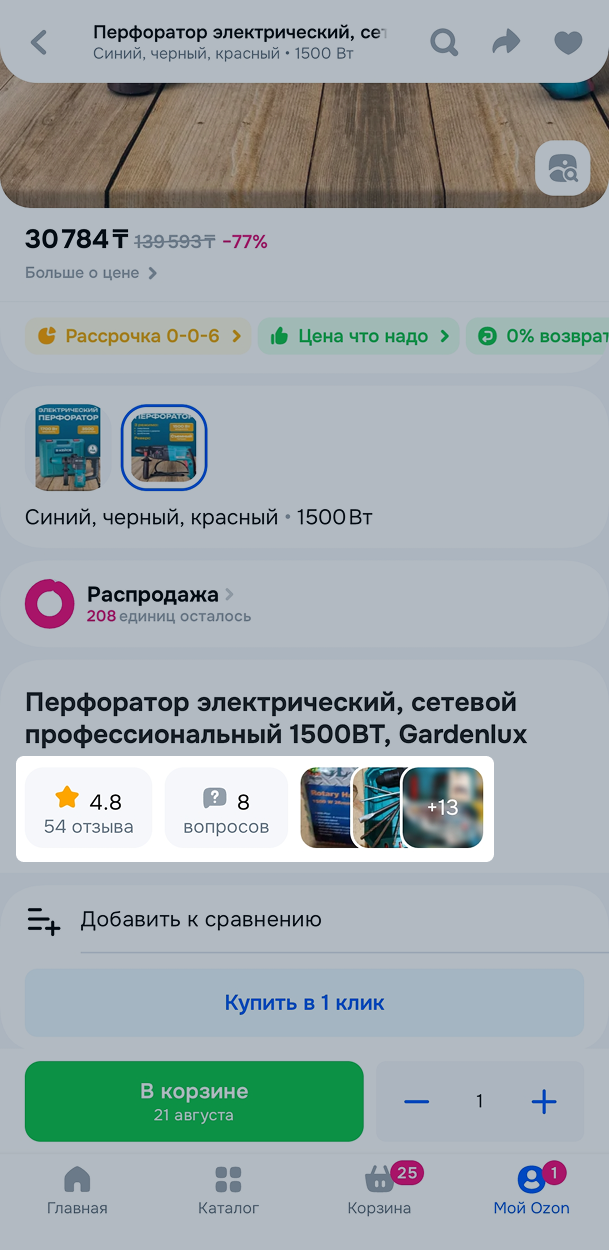
Task: Open search from the top bar
Action: (x=444, y=42)
